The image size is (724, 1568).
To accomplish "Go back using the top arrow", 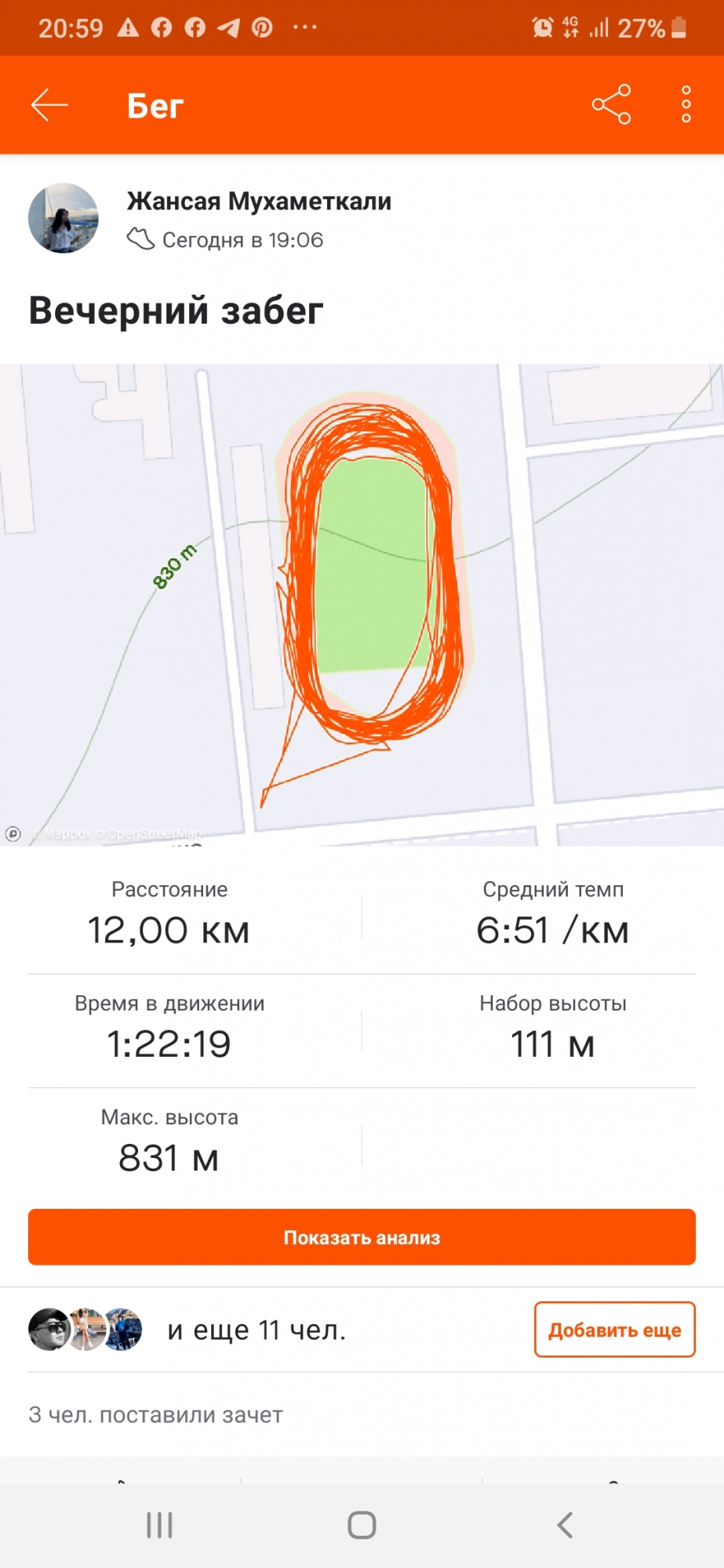I will tap(49, 105).
